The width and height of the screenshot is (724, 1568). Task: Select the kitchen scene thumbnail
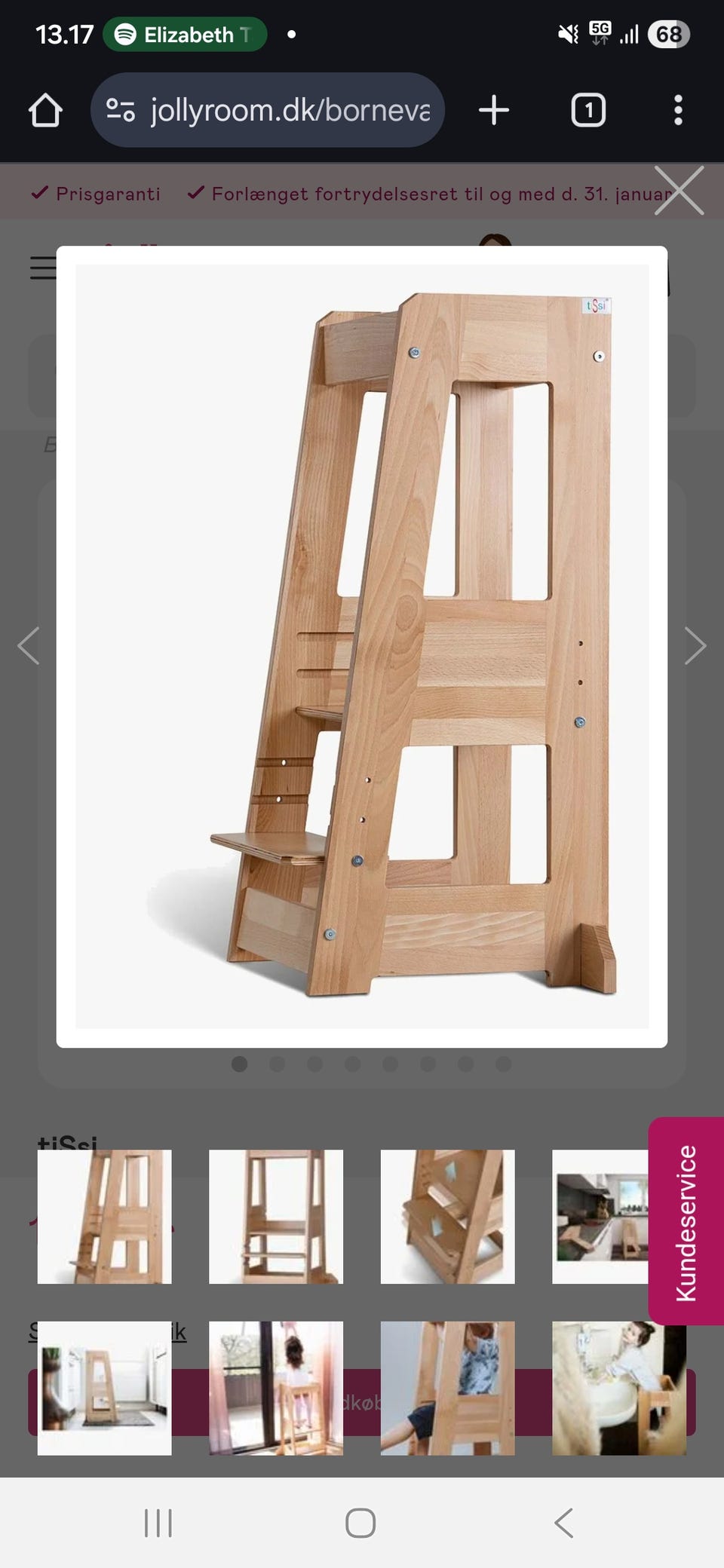[x=600, y=1216]
